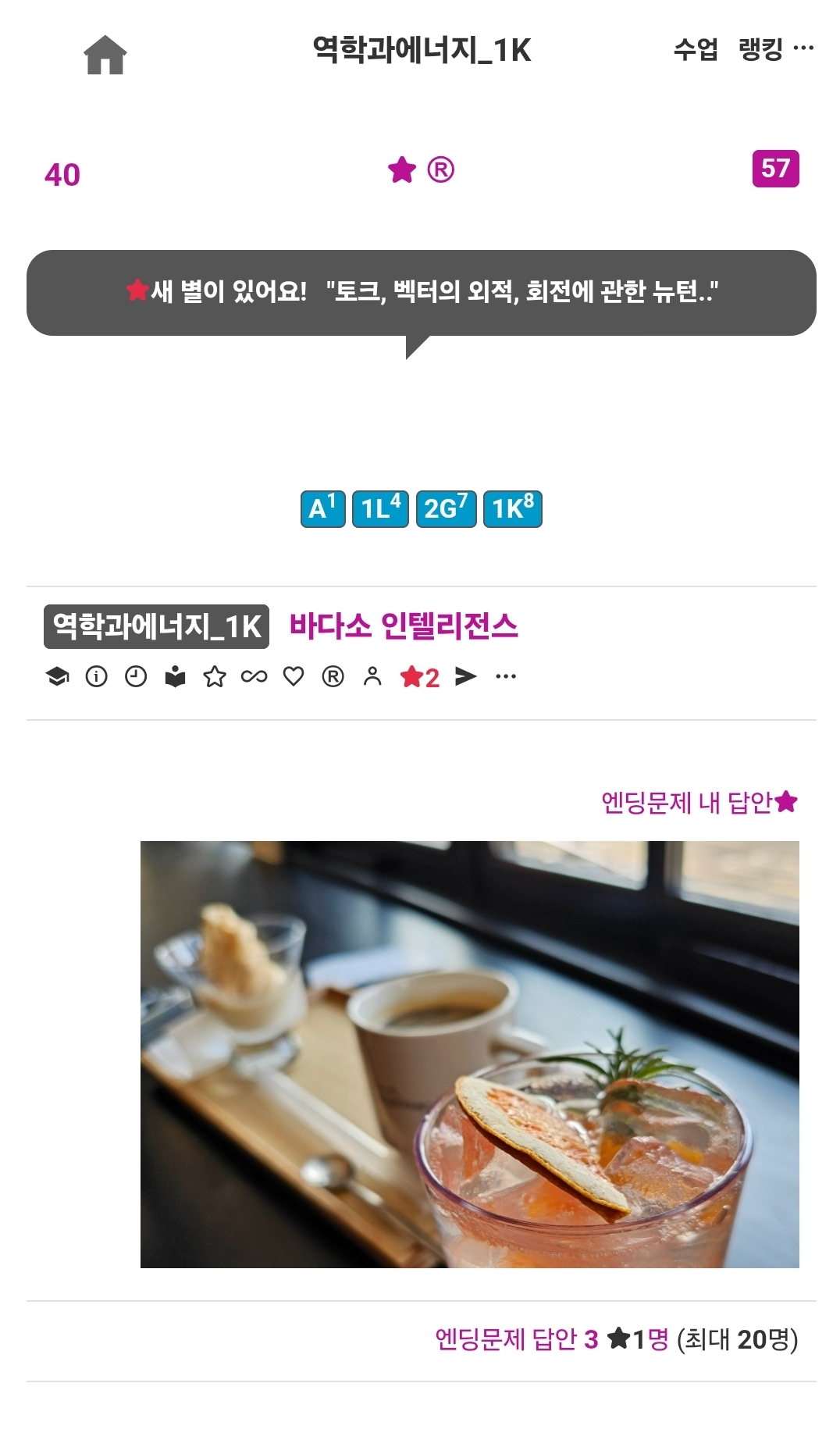Open 엔딩문제 답안 3 link

coord(517,1339)
